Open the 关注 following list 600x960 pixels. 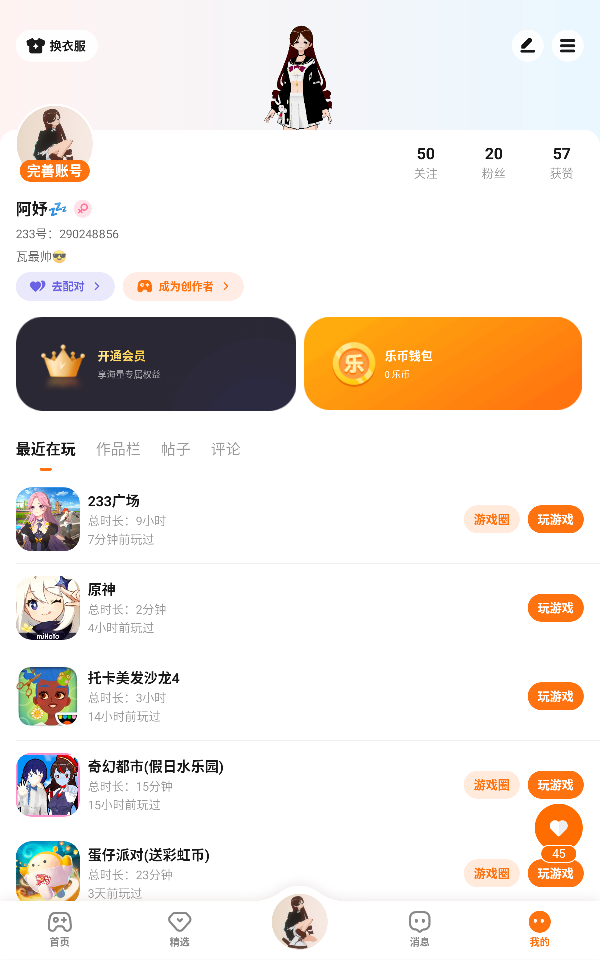pos(426,163)
